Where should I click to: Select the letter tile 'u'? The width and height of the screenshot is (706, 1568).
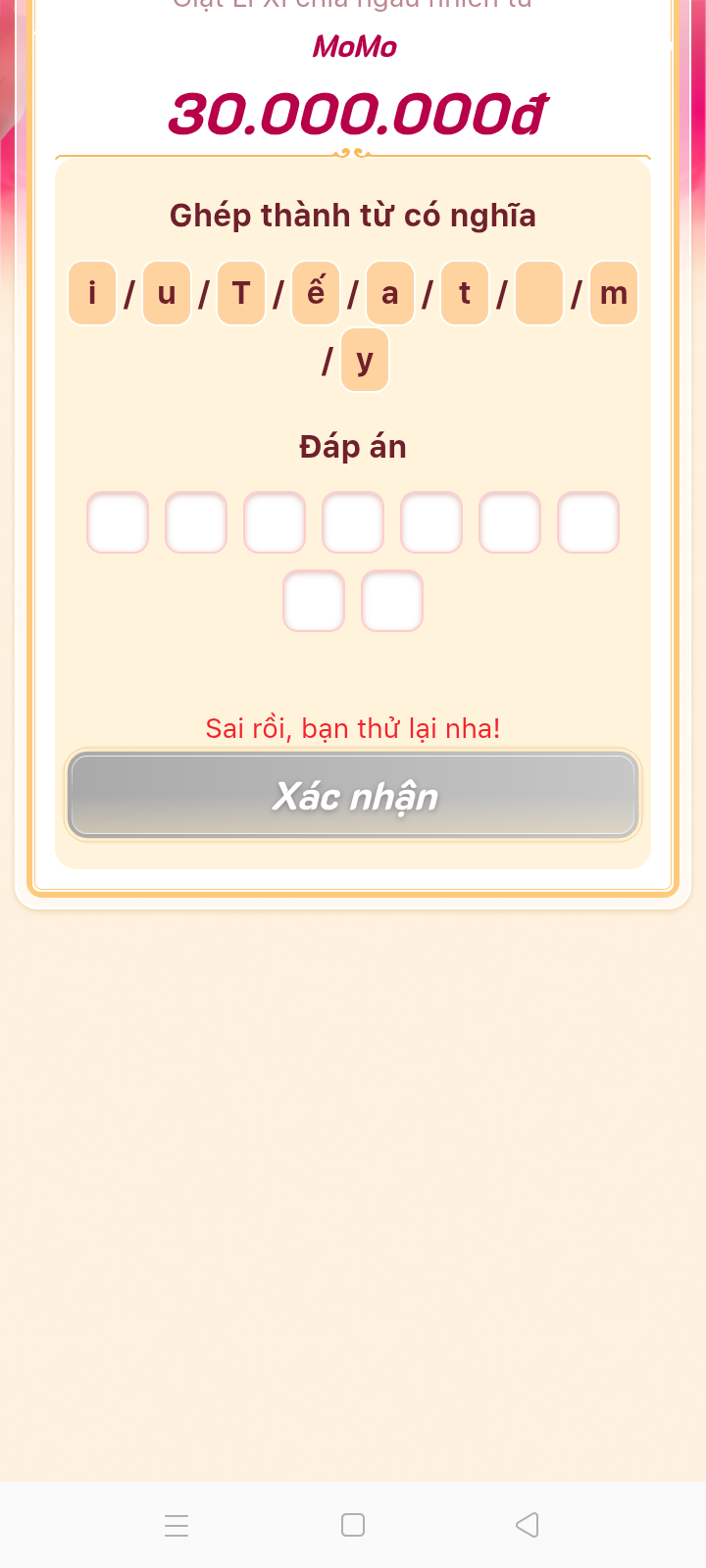(167, 293)
